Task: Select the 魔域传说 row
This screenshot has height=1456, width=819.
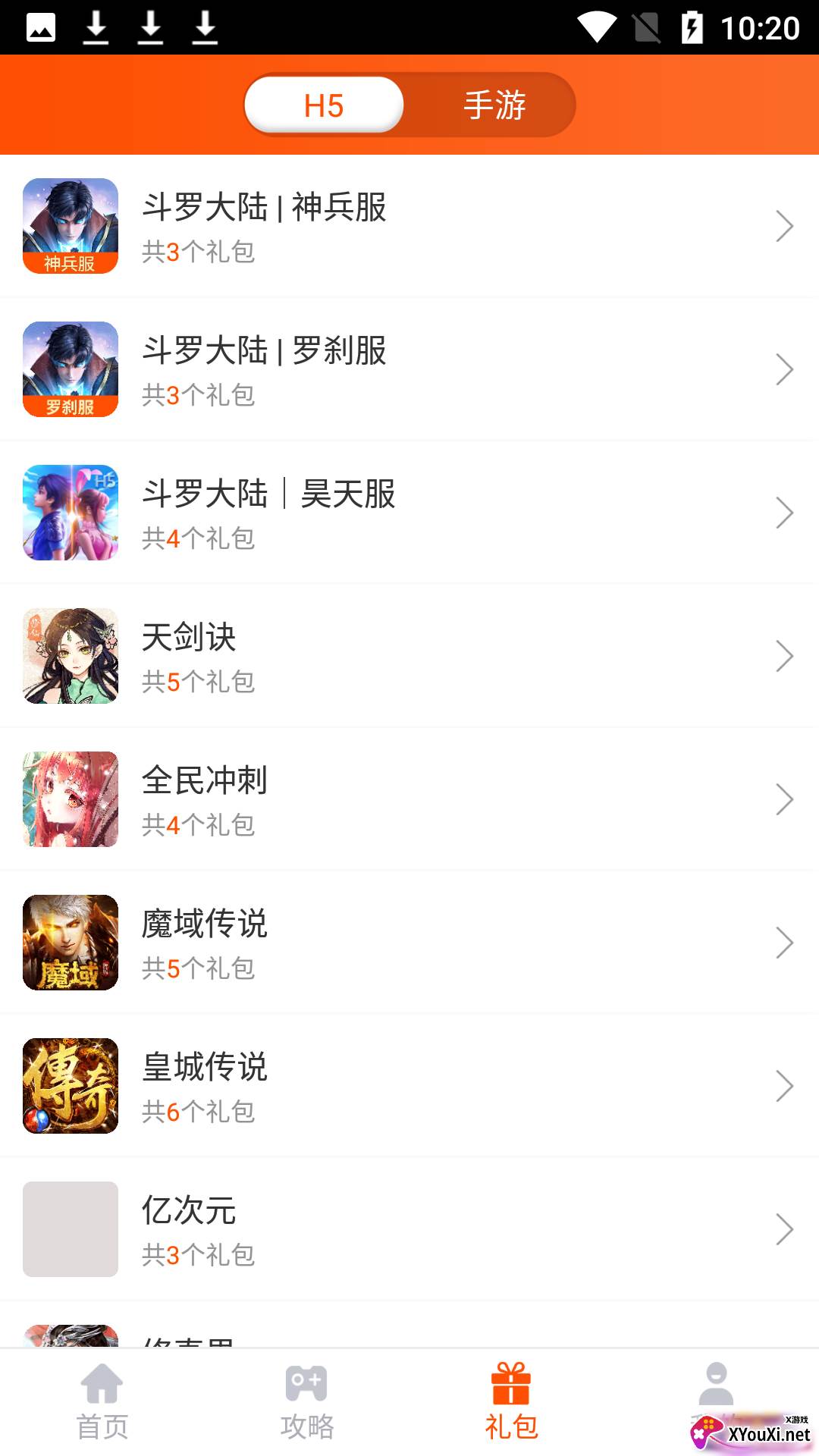Action: (x=409, y=943)
